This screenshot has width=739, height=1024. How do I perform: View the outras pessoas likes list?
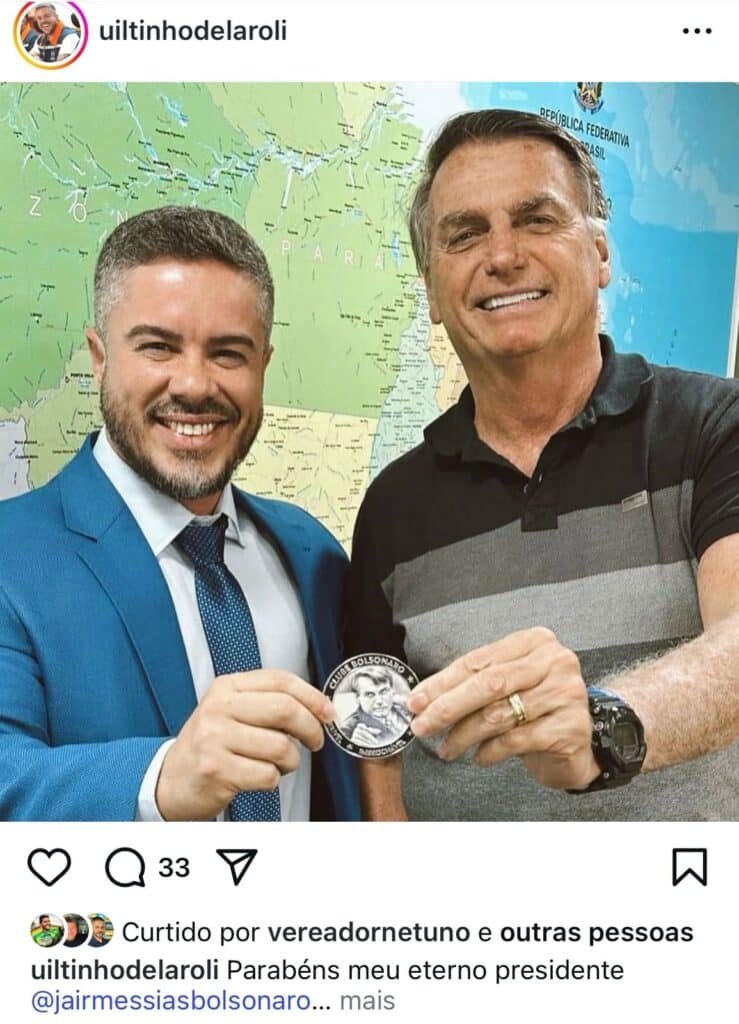596,932
